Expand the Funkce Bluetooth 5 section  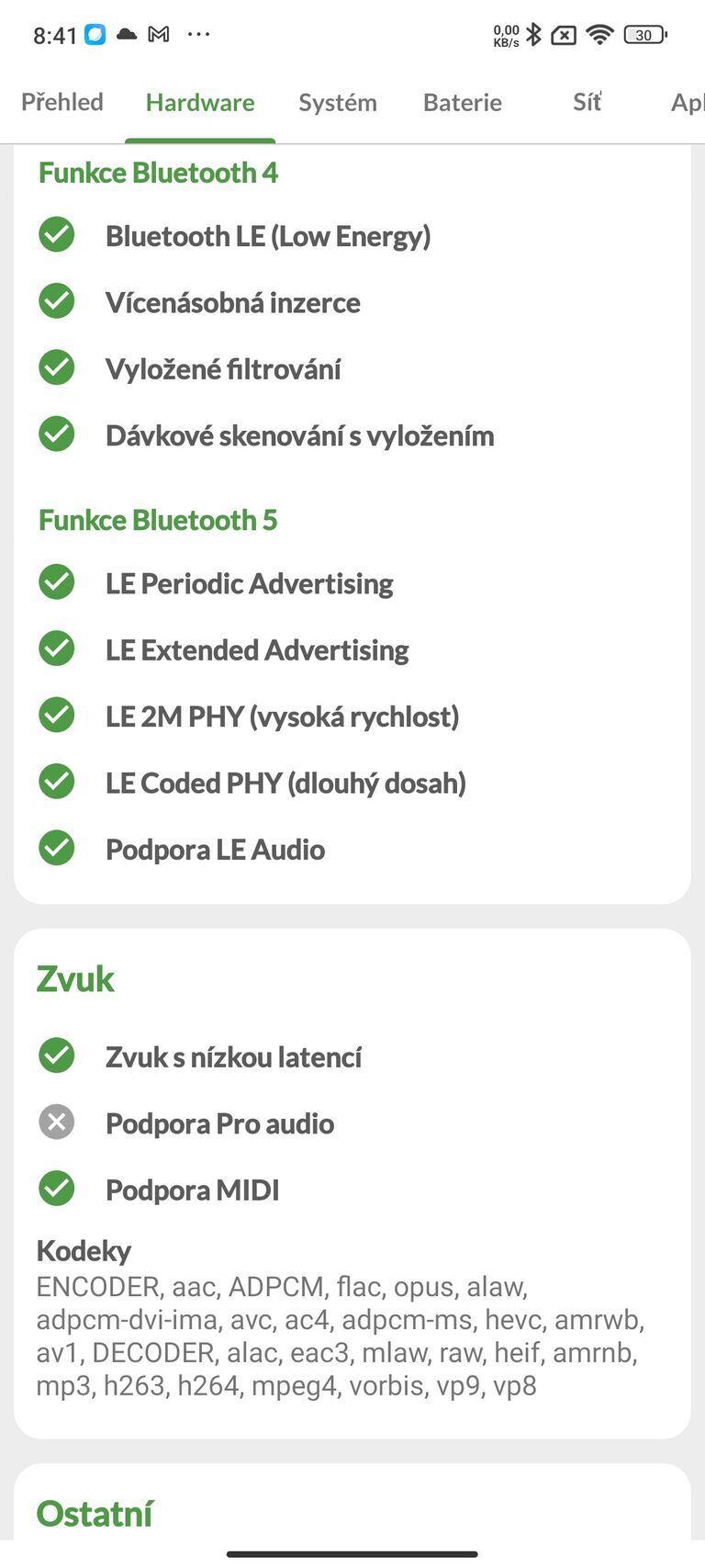(x=157, y=520)
